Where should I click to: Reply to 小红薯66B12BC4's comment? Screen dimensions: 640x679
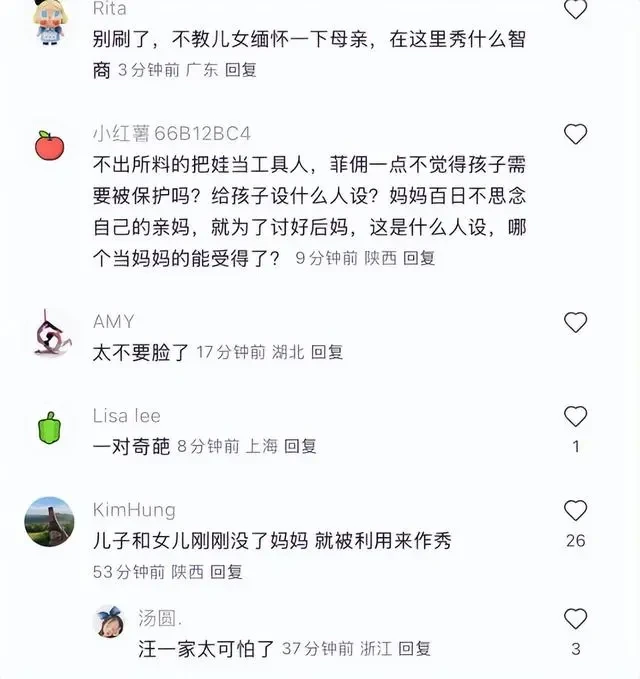(419, 257)
